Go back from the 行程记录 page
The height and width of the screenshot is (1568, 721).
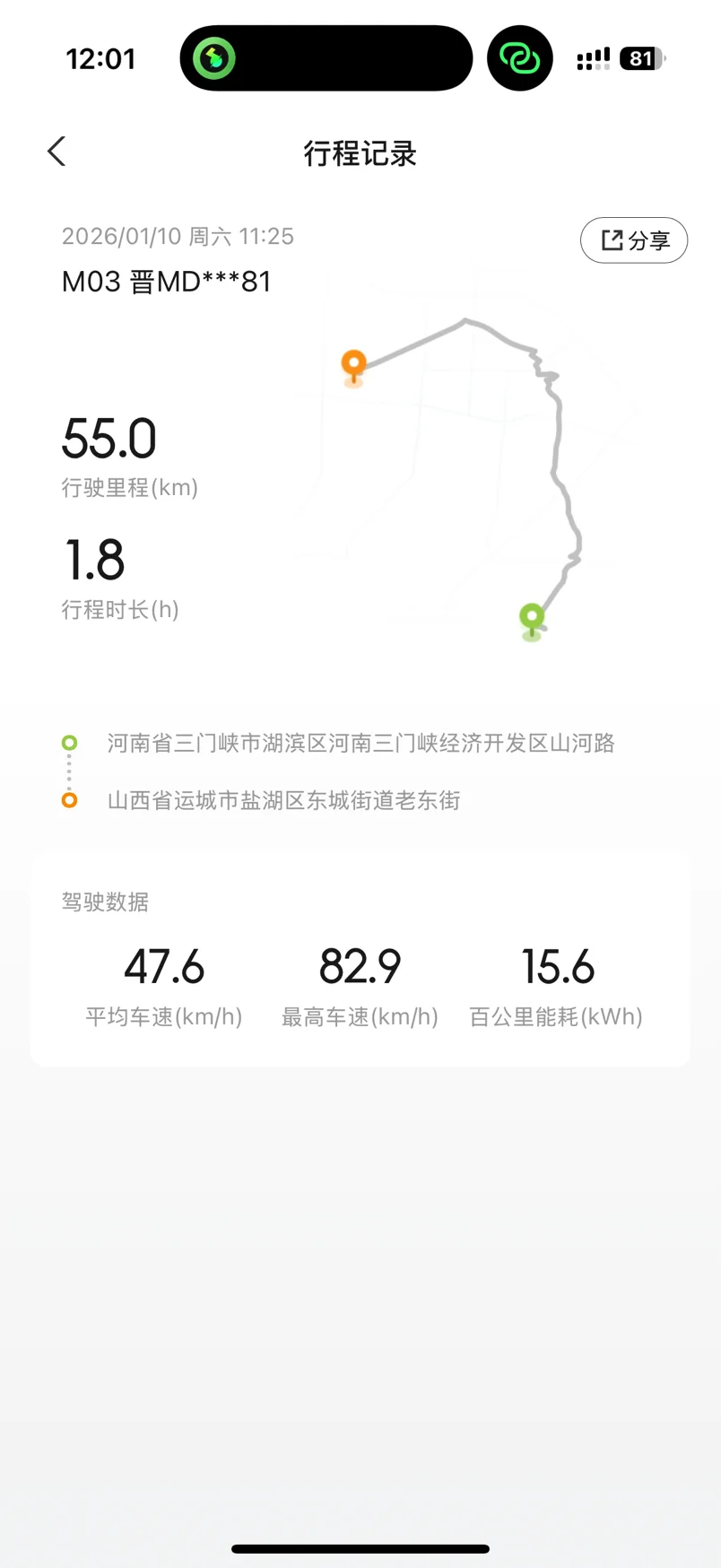(56, 152)
